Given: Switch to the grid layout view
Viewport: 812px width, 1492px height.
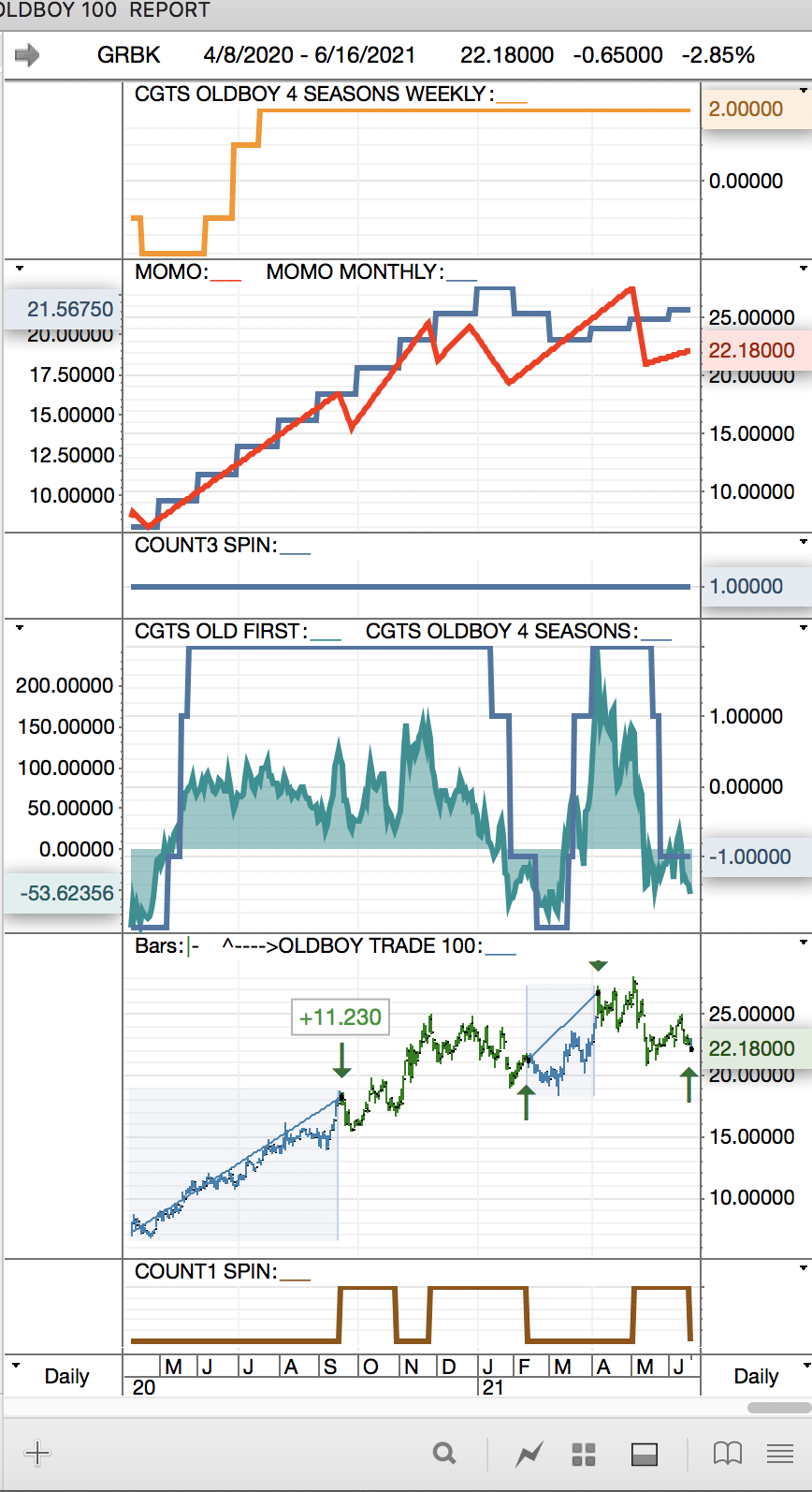Looking at the screenshot, I should (x=584, y=1454).
